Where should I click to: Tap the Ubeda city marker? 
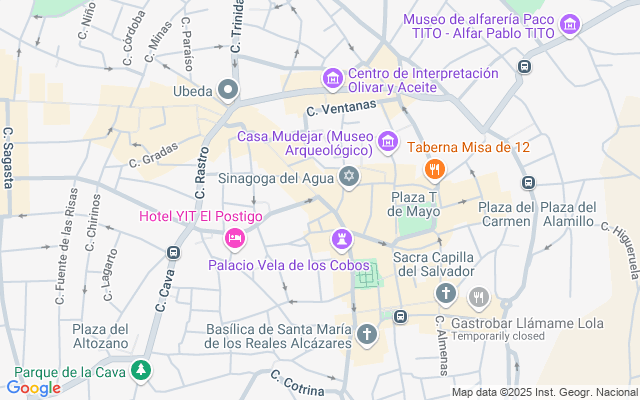(x=228, y=91)
